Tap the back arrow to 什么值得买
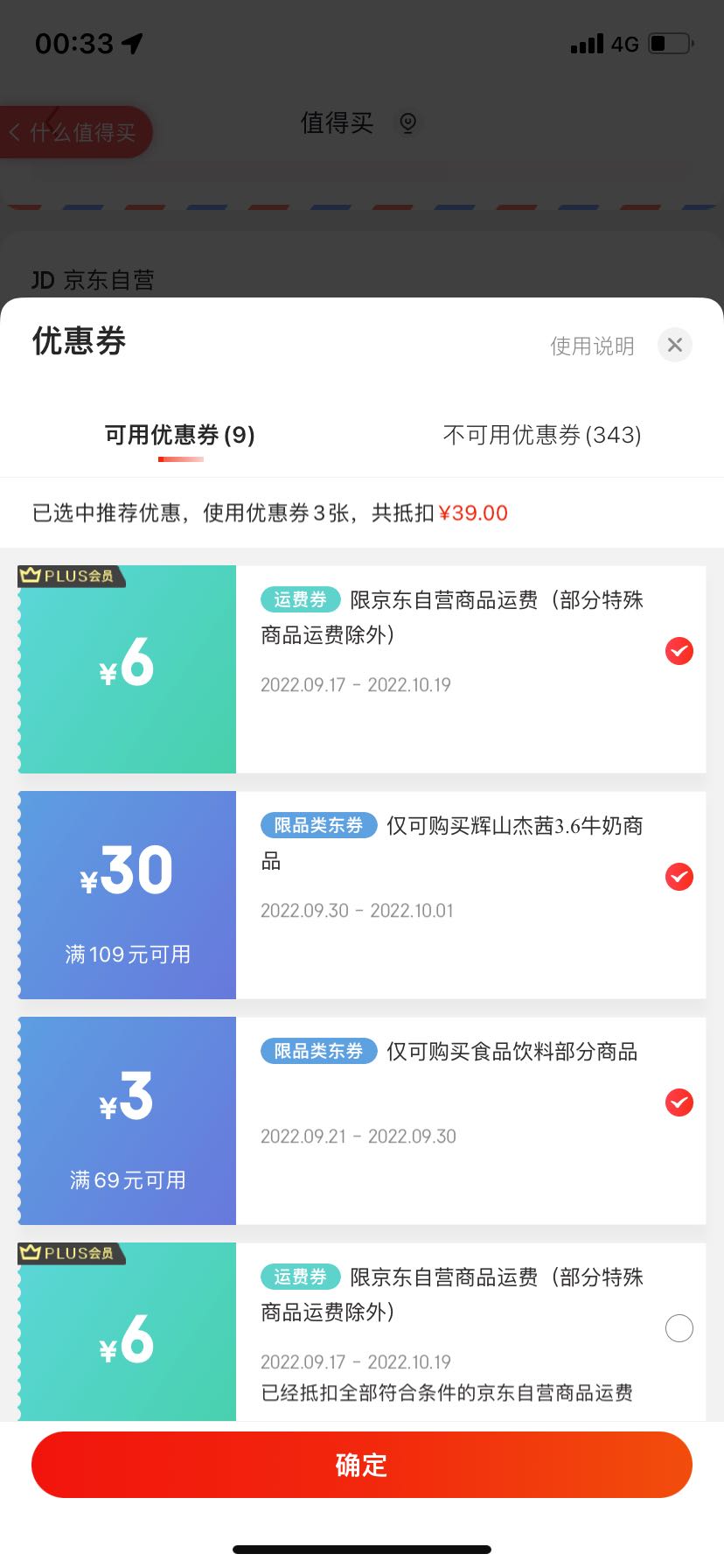Viewport: 724px width, 1568px height. point(16,132)
